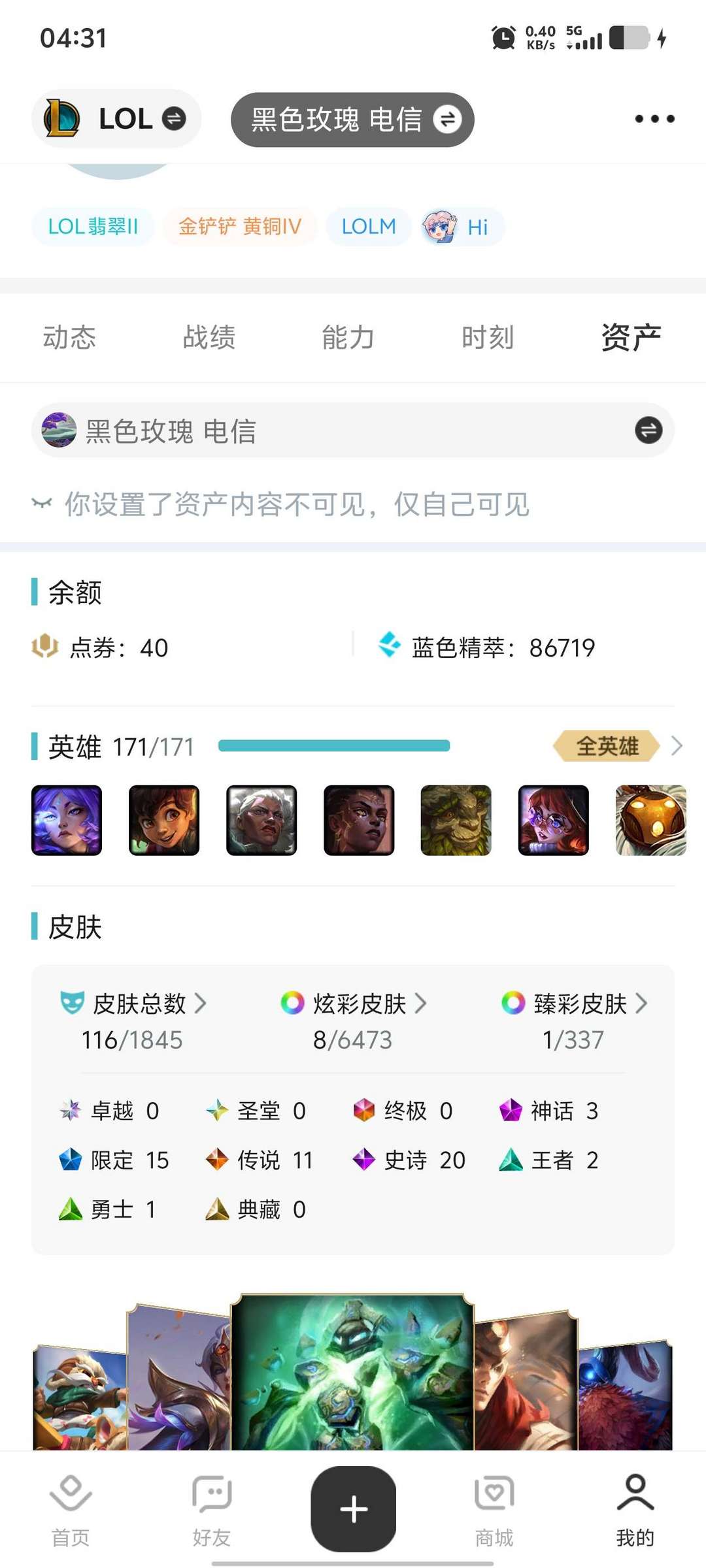Image resolution: width=706 pixels, height=1568 pixels.
Task: Tap the Hi greeting chip
Action: pos(462,227)
